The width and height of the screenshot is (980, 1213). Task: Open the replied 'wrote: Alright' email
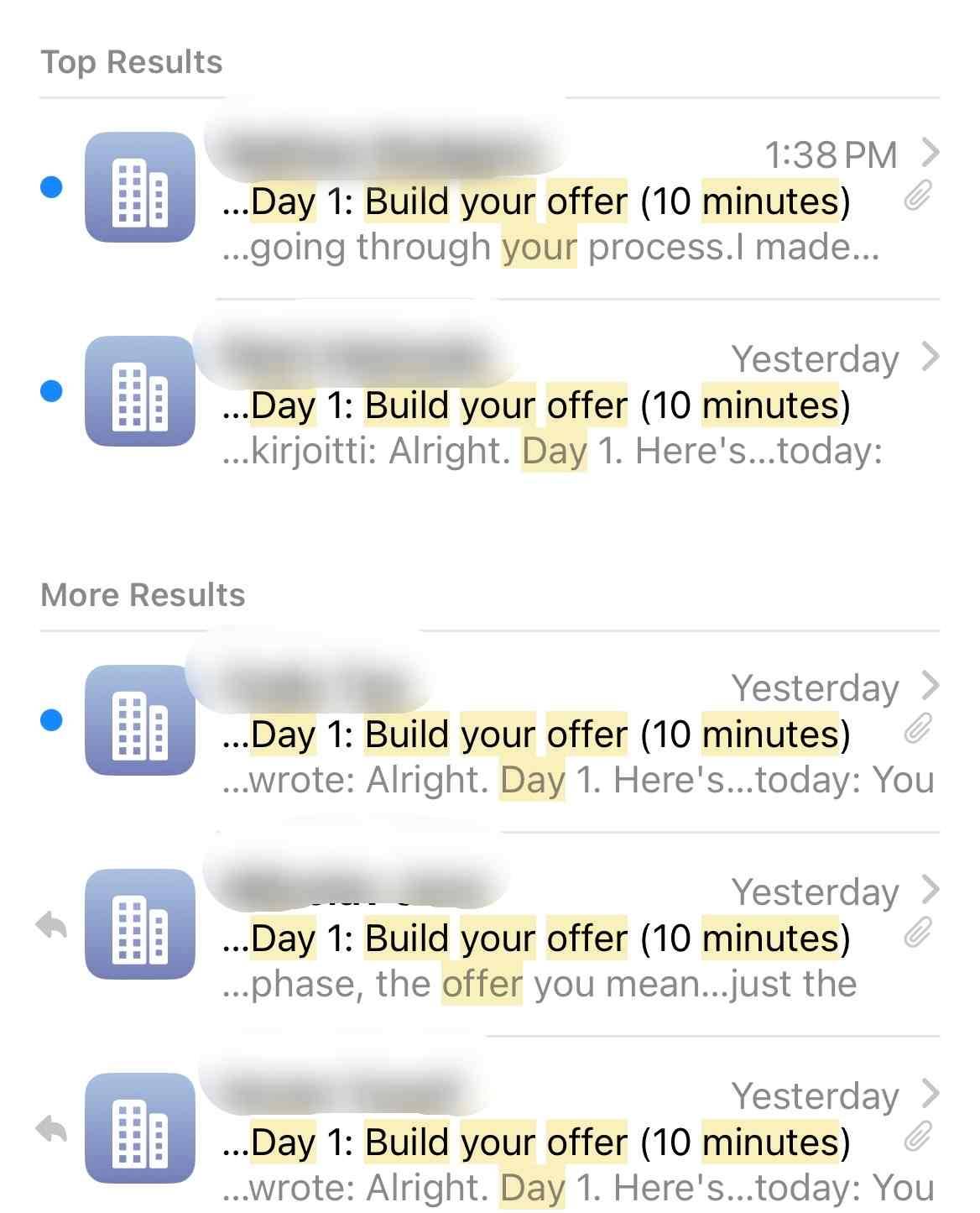point(537,1143)
